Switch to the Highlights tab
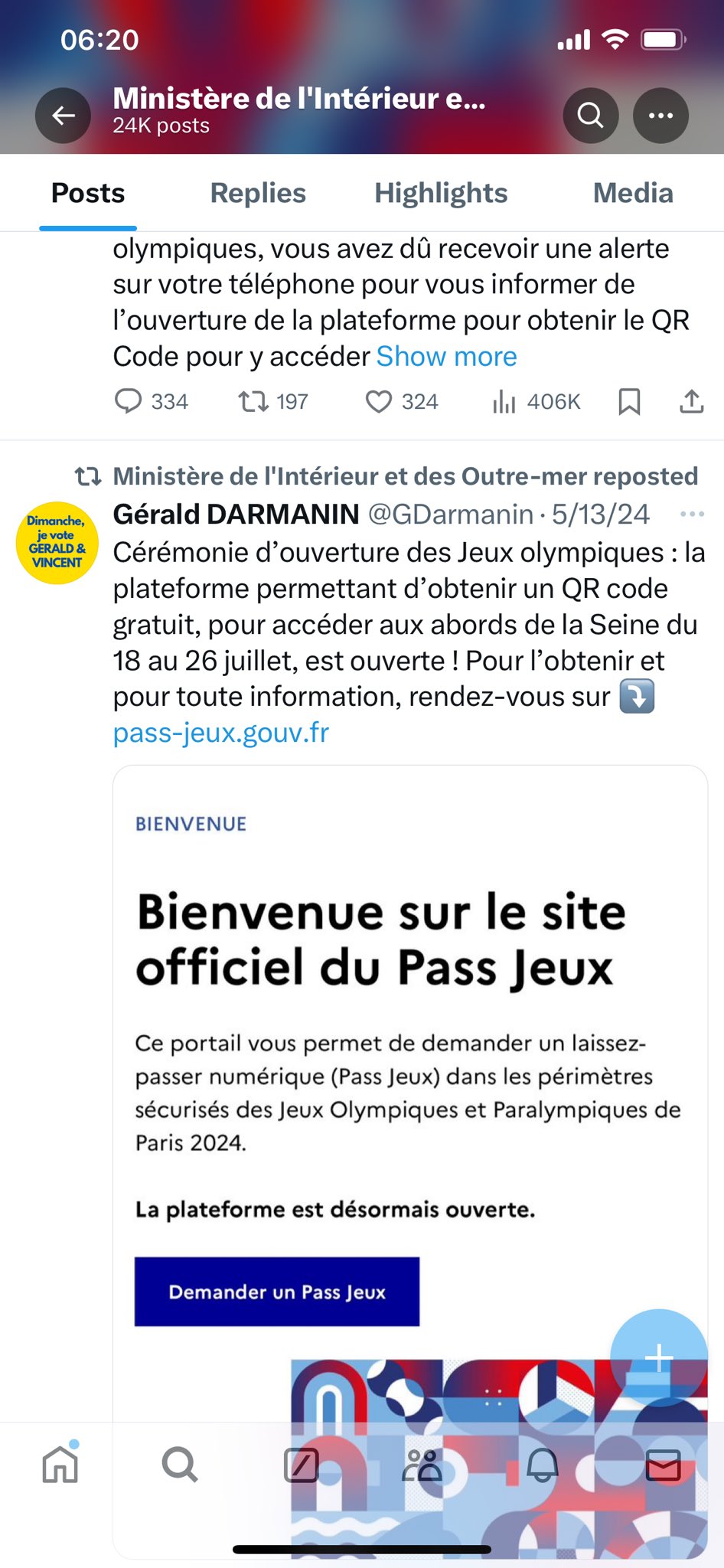724x1568 pixels. (x=441, y=193)
